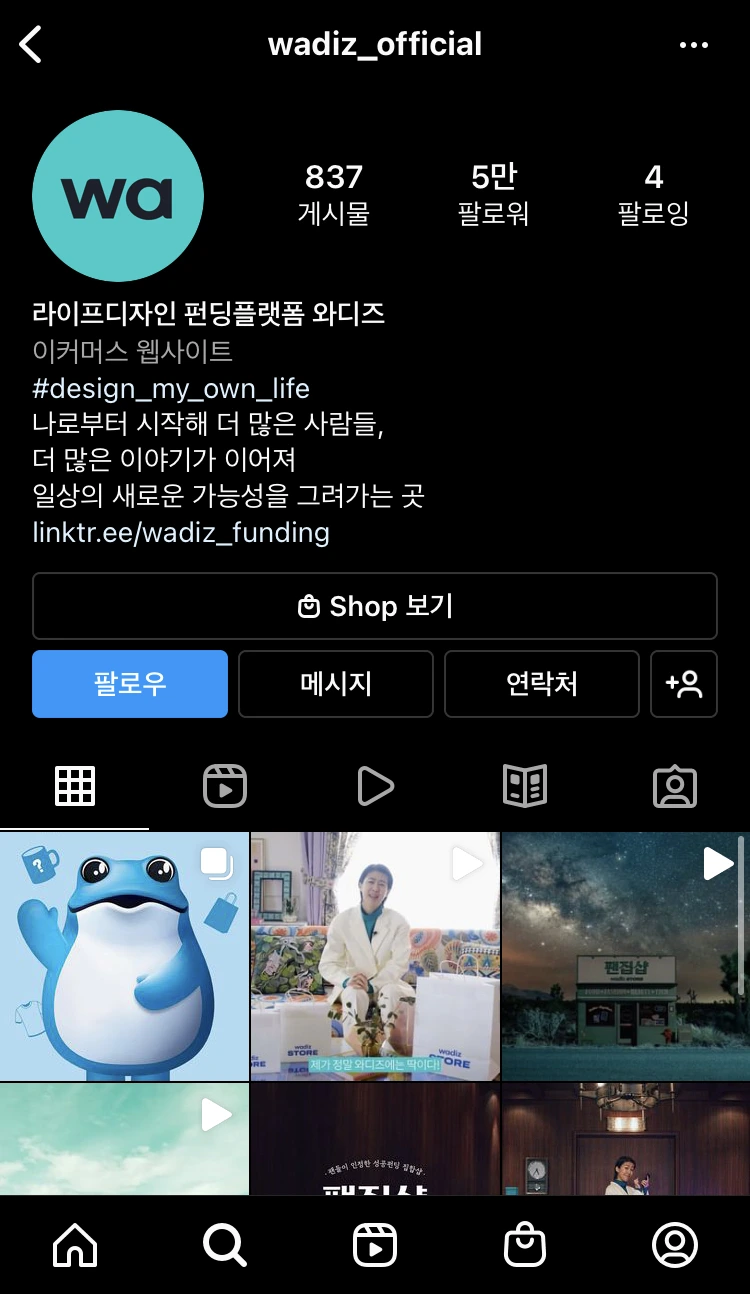
Task: Open the Shop bag icon in bottom bar
Action: [x=525, y=1245]
